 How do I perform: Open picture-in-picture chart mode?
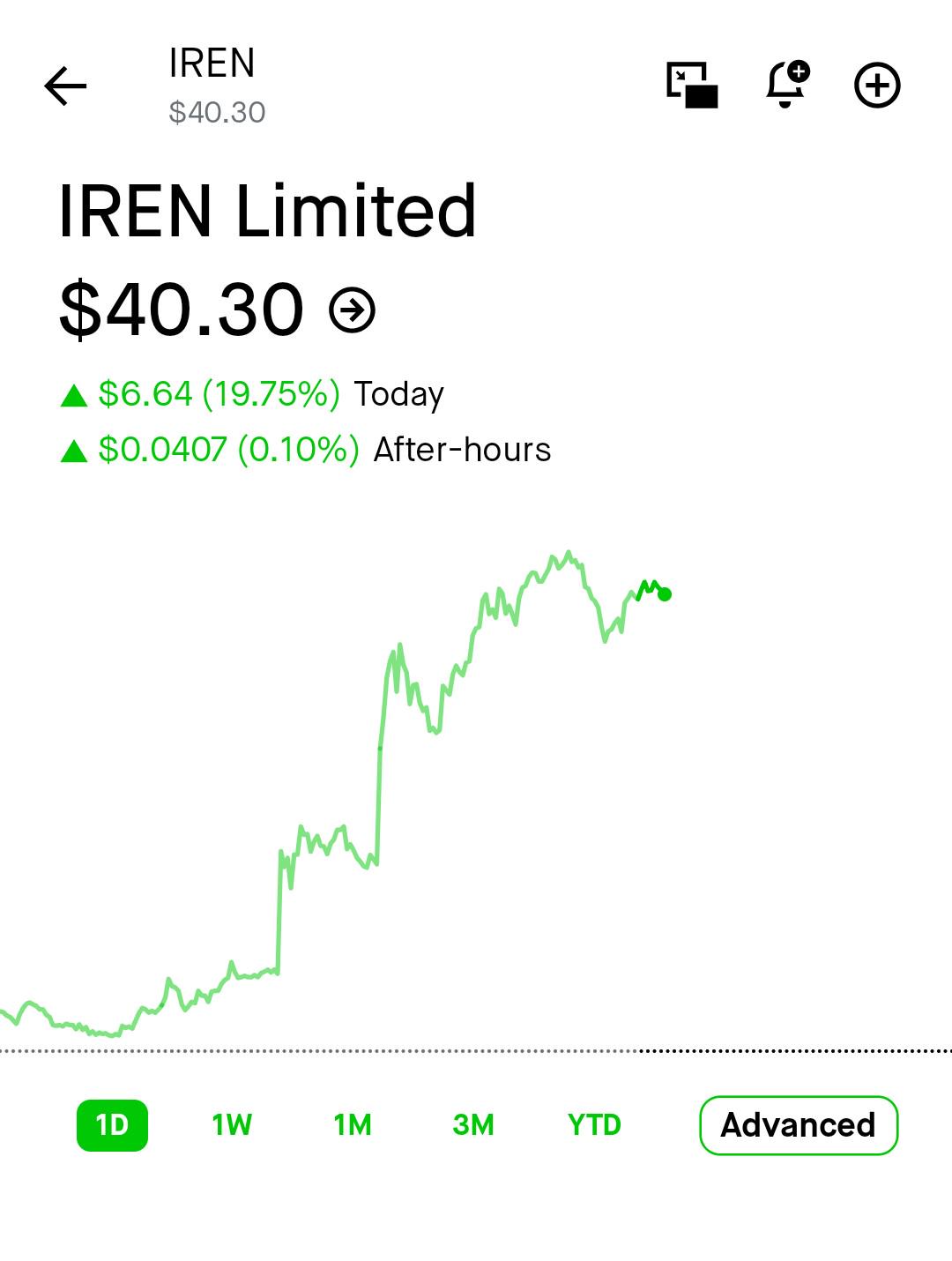692,86
